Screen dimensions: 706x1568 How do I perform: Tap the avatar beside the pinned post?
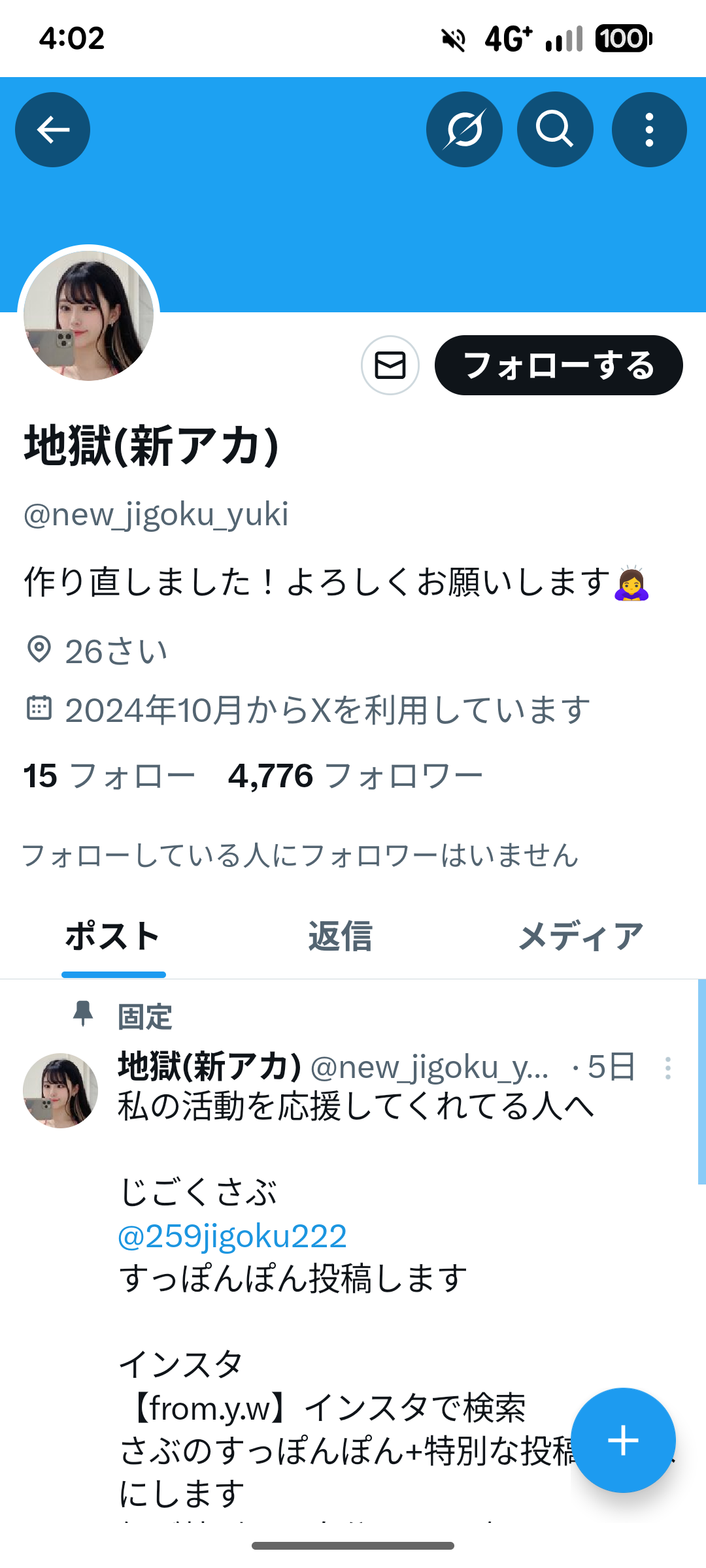60,1090
